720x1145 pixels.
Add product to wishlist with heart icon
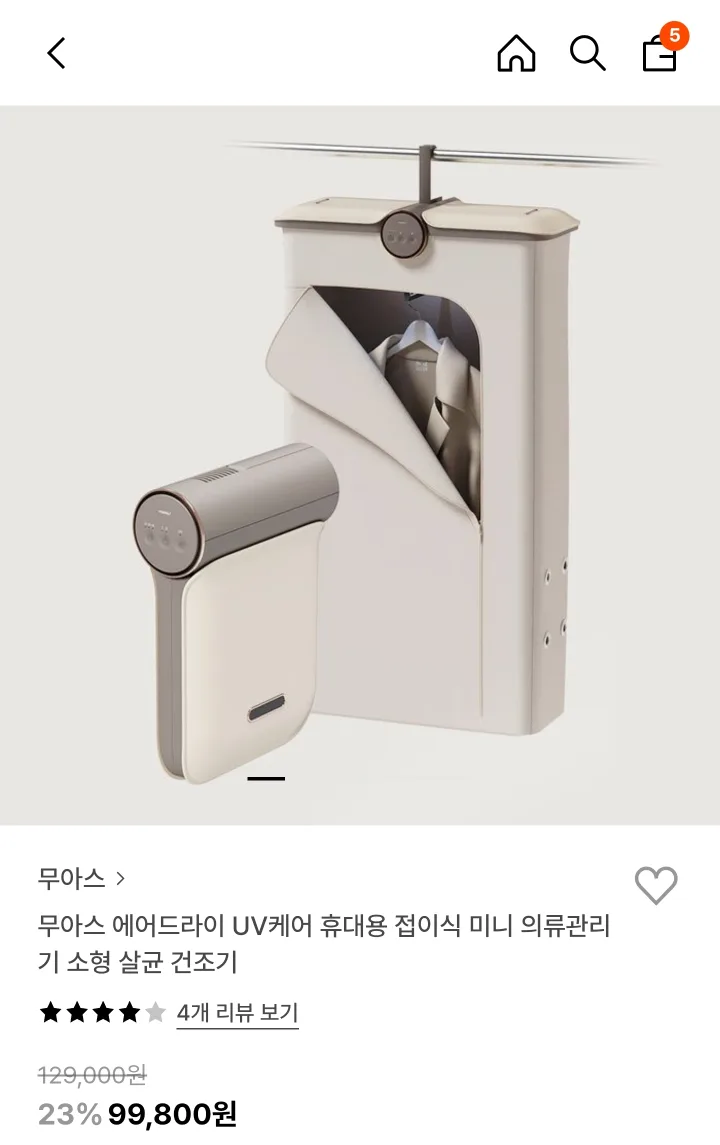(656, 885)
